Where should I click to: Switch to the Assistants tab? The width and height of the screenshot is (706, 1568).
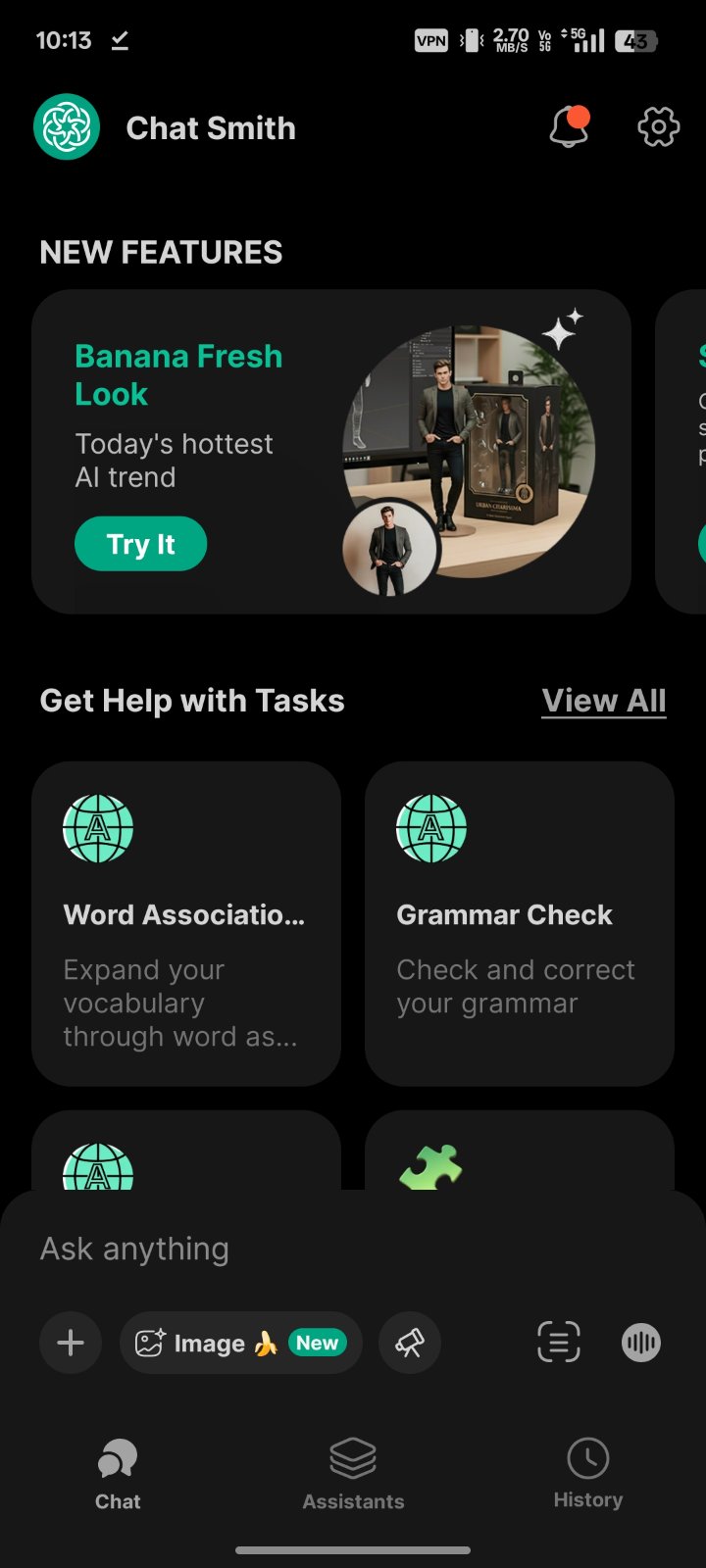pyautogui.click(x=353, y=1475)
